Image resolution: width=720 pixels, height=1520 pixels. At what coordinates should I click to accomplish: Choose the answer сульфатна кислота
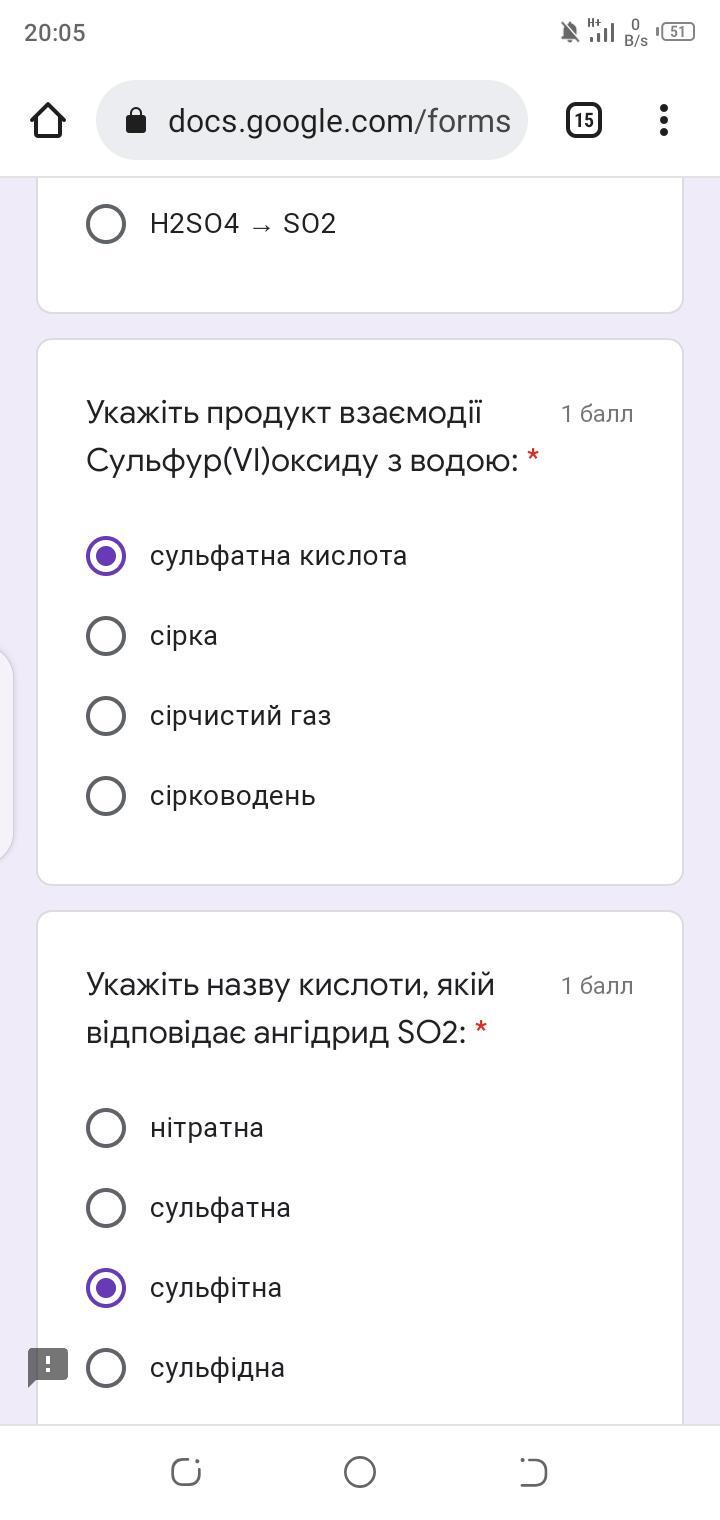click(x=106, y=556)
